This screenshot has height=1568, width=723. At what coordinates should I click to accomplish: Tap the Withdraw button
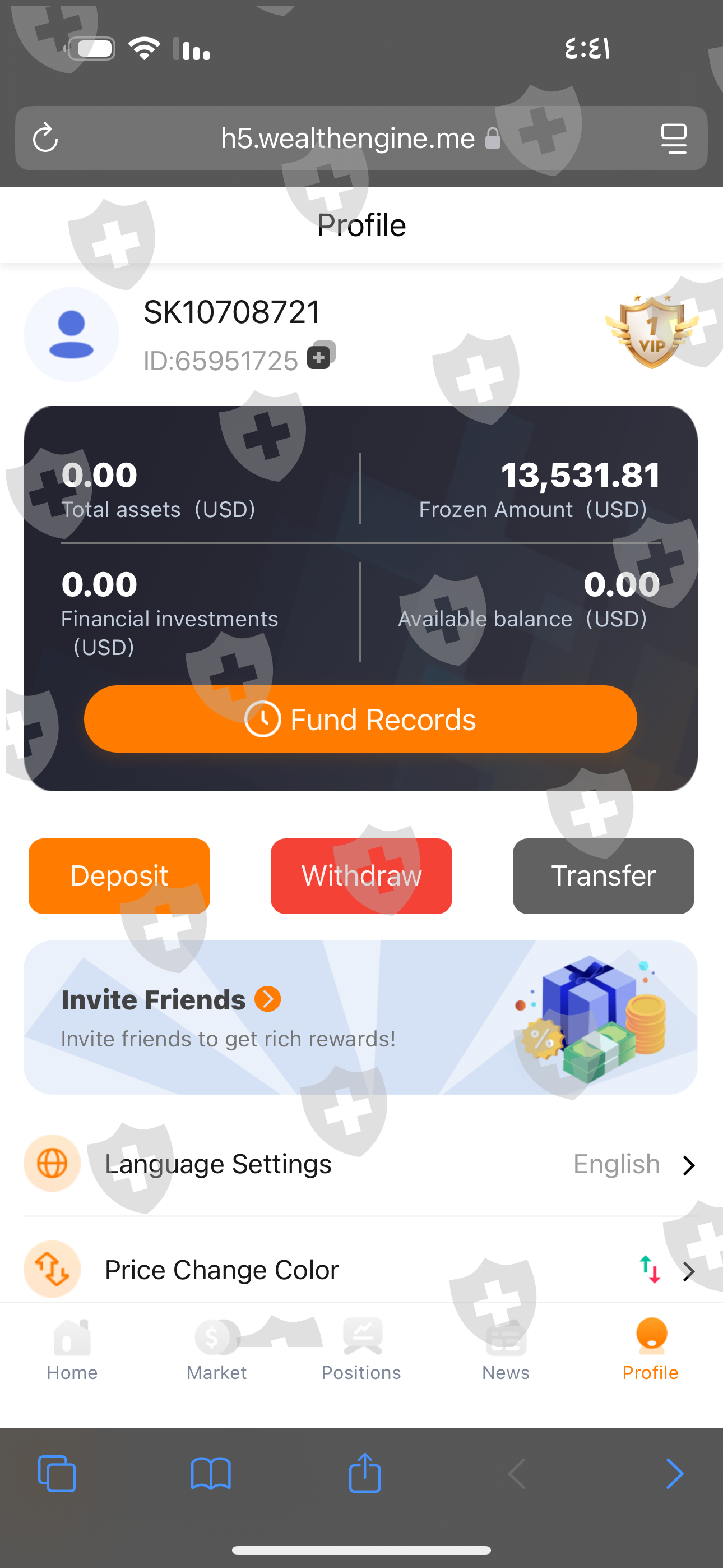click(x=361, y=876)
